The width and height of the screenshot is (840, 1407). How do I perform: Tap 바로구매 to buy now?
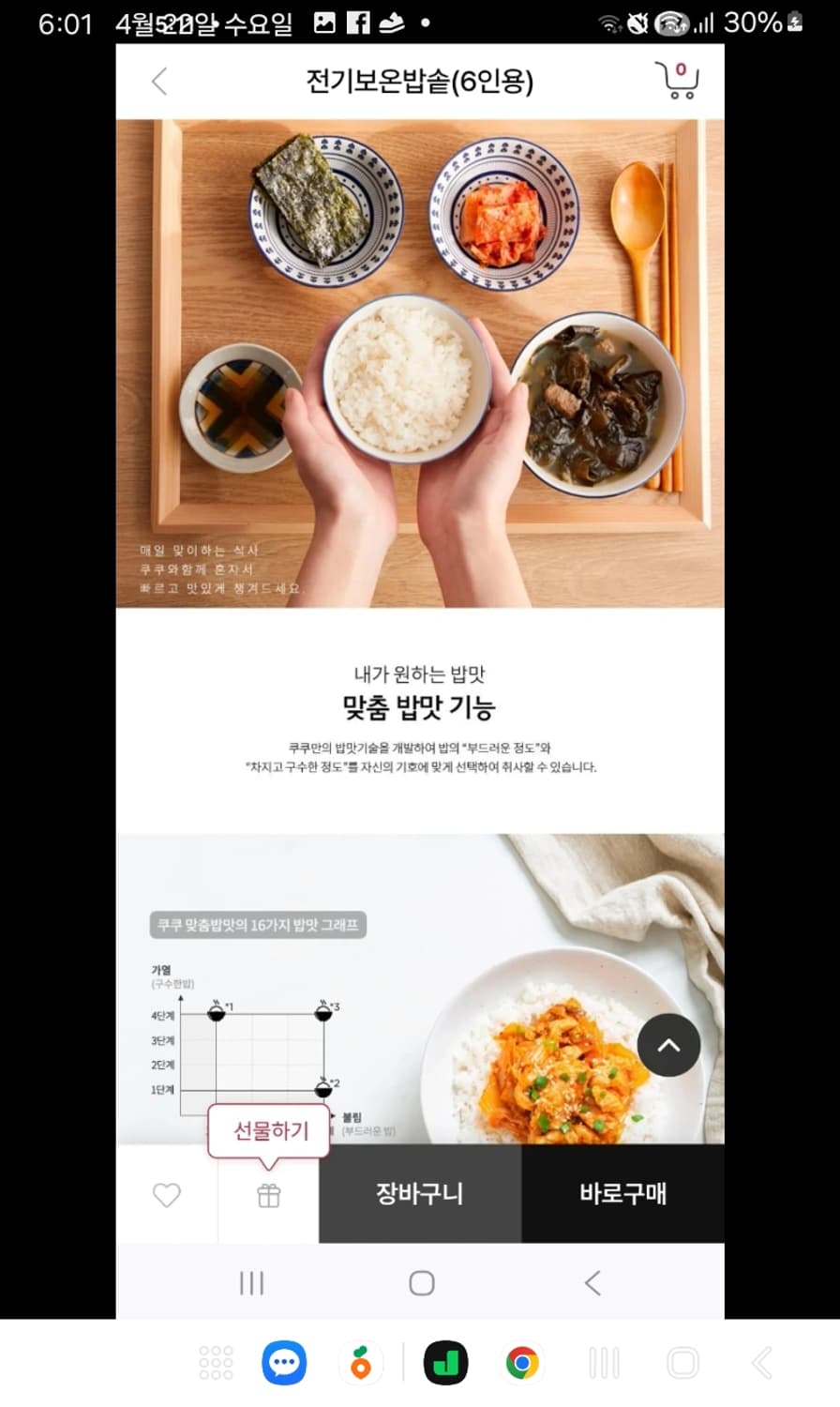[623, 1195]
